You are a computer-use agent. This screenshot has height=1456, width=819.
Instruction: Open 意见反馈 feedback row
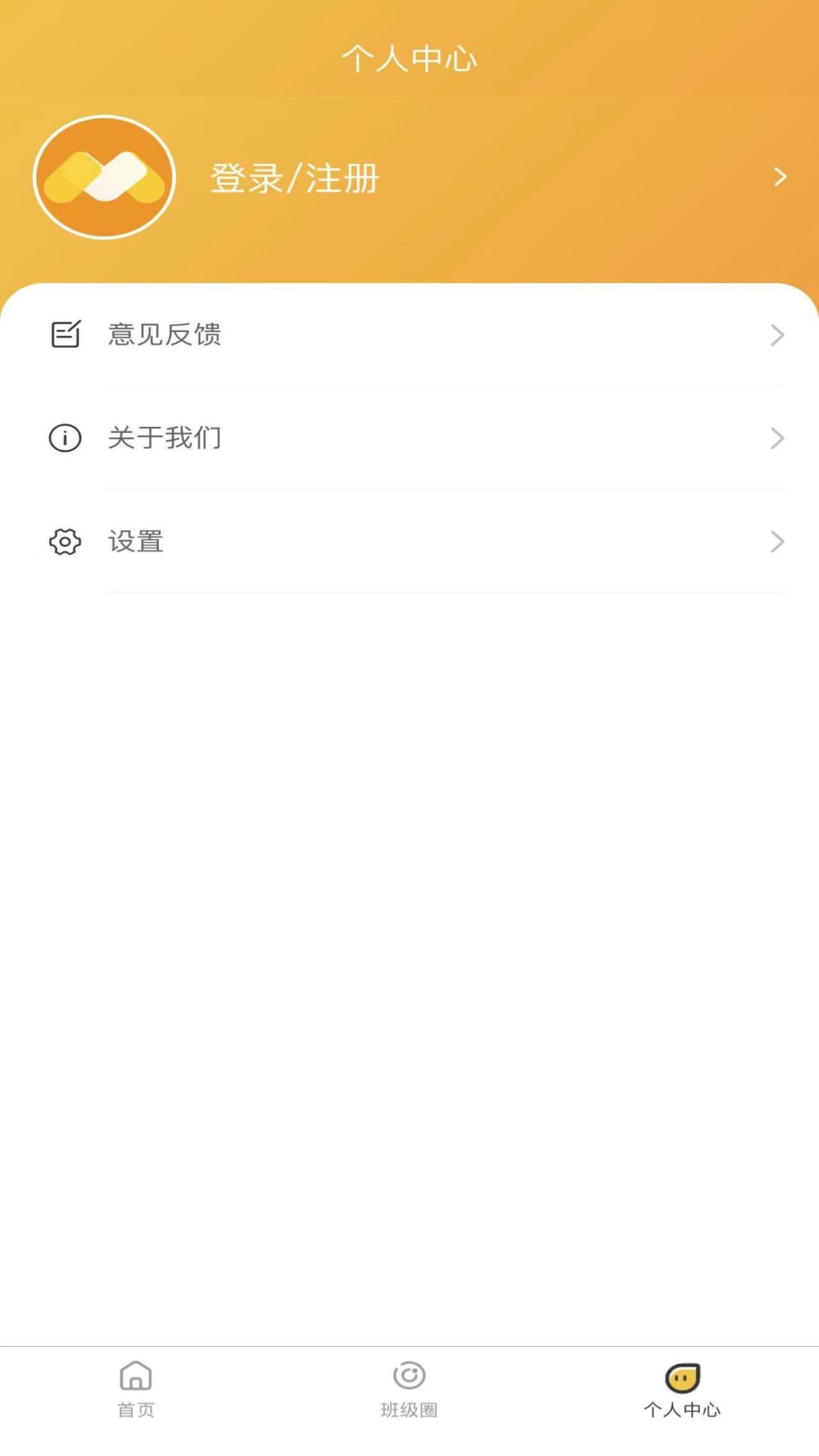(409, 334)
